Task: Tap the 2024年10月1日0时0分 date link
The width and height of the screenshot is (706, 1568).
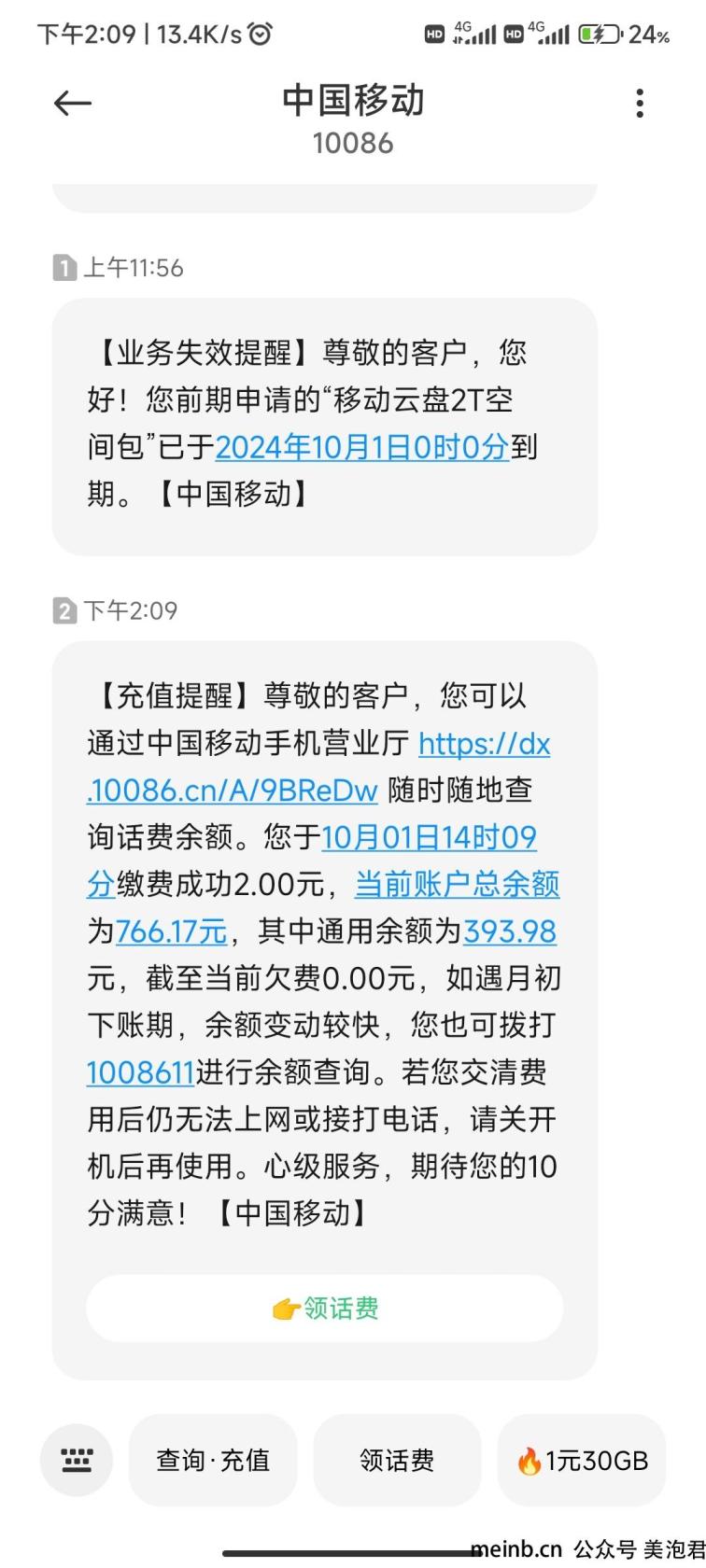Action: [362, 447]
